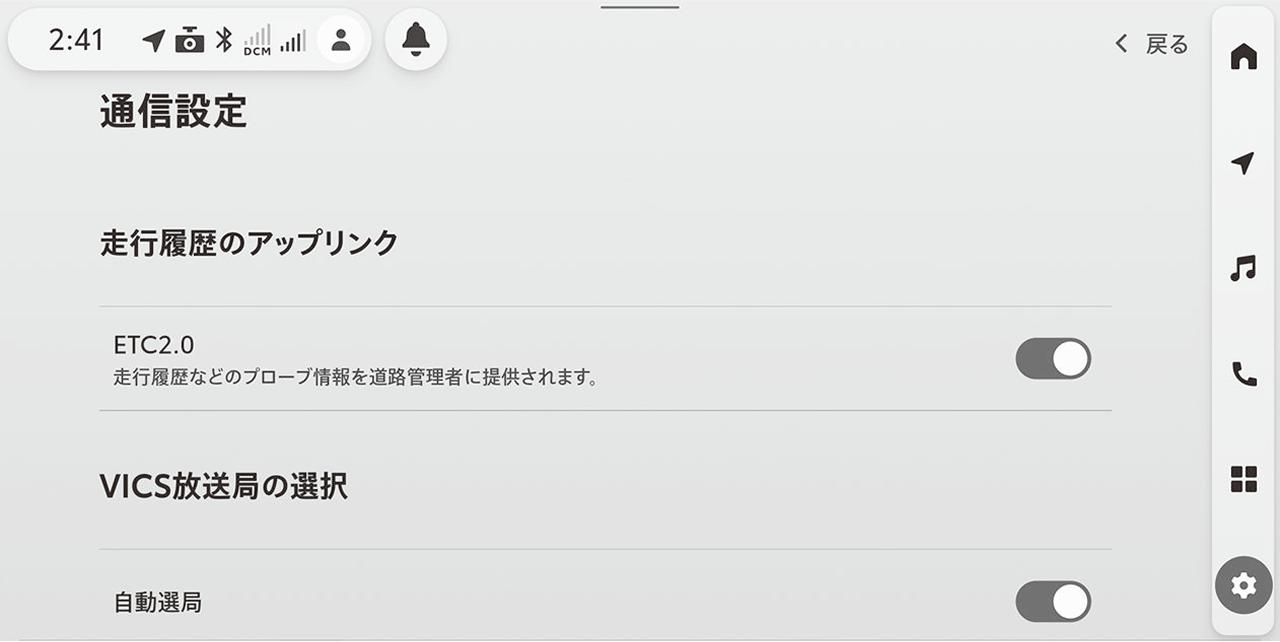
Task: Open the user profile icon
Action: click(341, 40)
